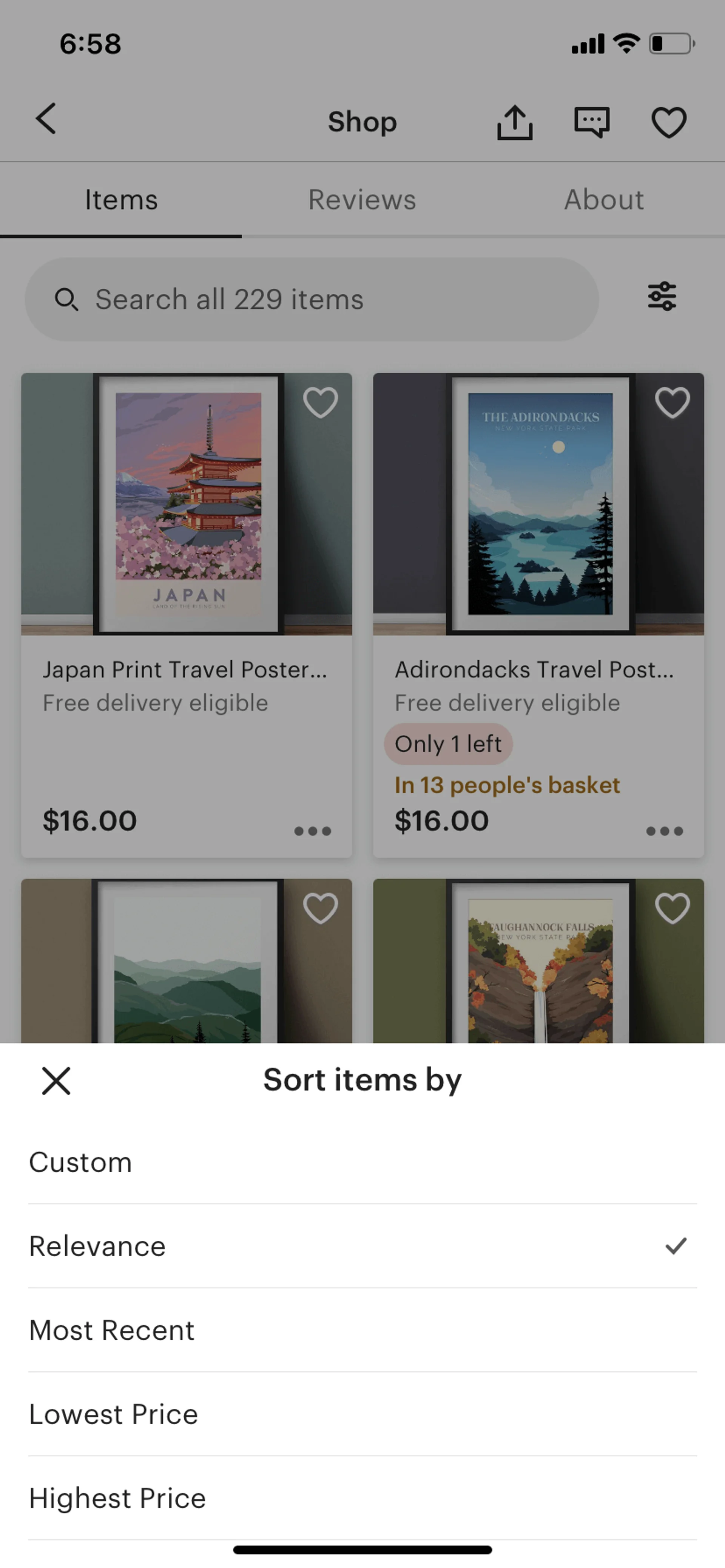Open the filter and sort sliders icon
The image size is (725, 1568).
pyautogui.click(x=662, y=297)
